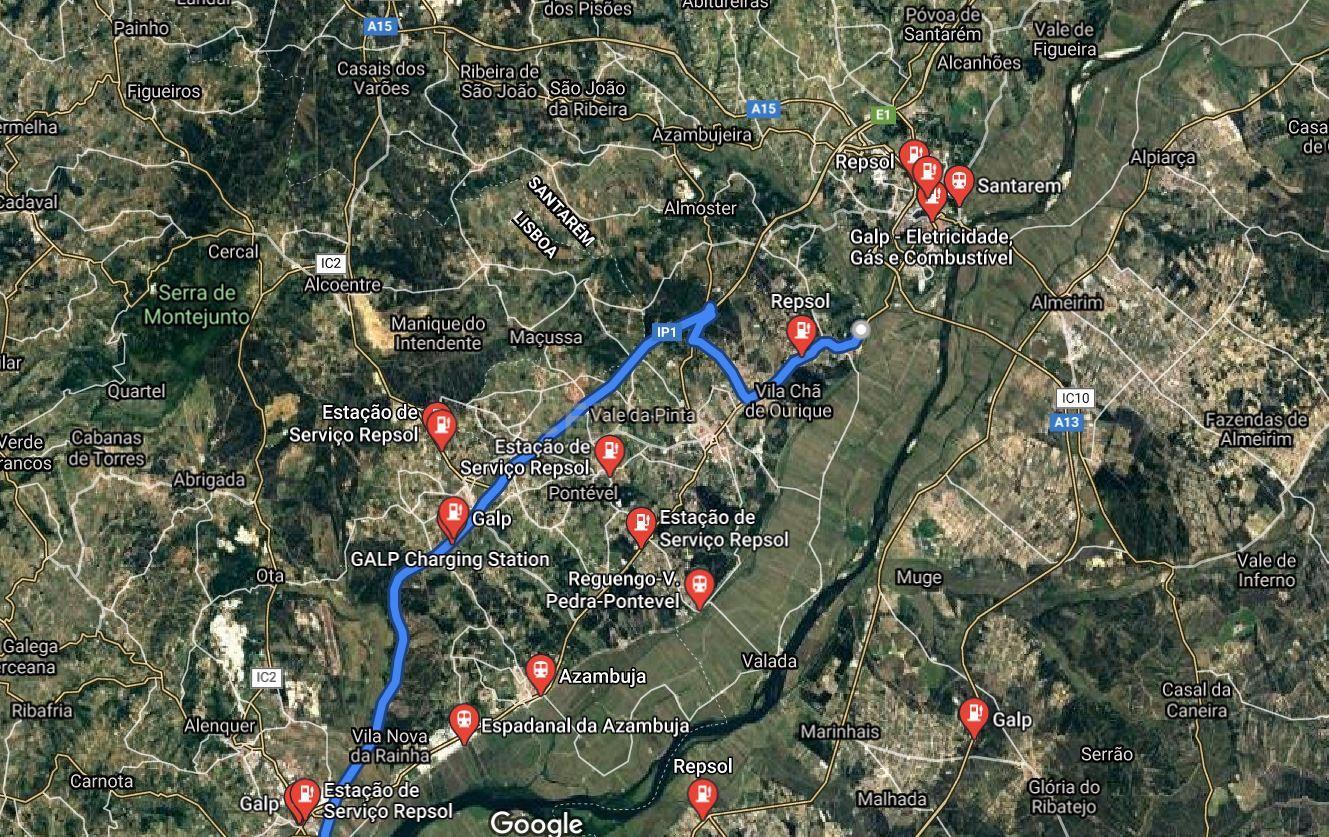Select the Galp pin near Marinhais
The image size is (1329, 837).
[973, 715]
